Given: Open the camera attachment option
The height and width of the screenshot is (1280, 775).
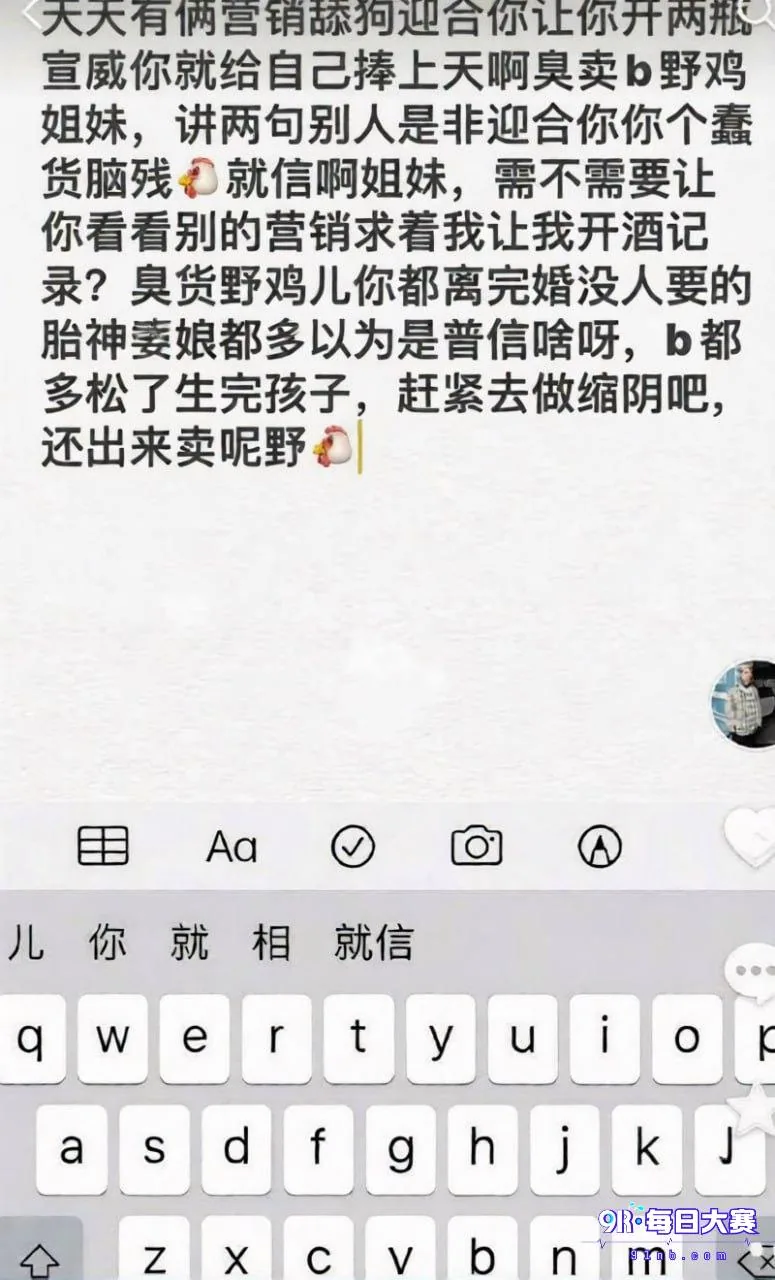Looking at the screenshot, I should [476, 846].
